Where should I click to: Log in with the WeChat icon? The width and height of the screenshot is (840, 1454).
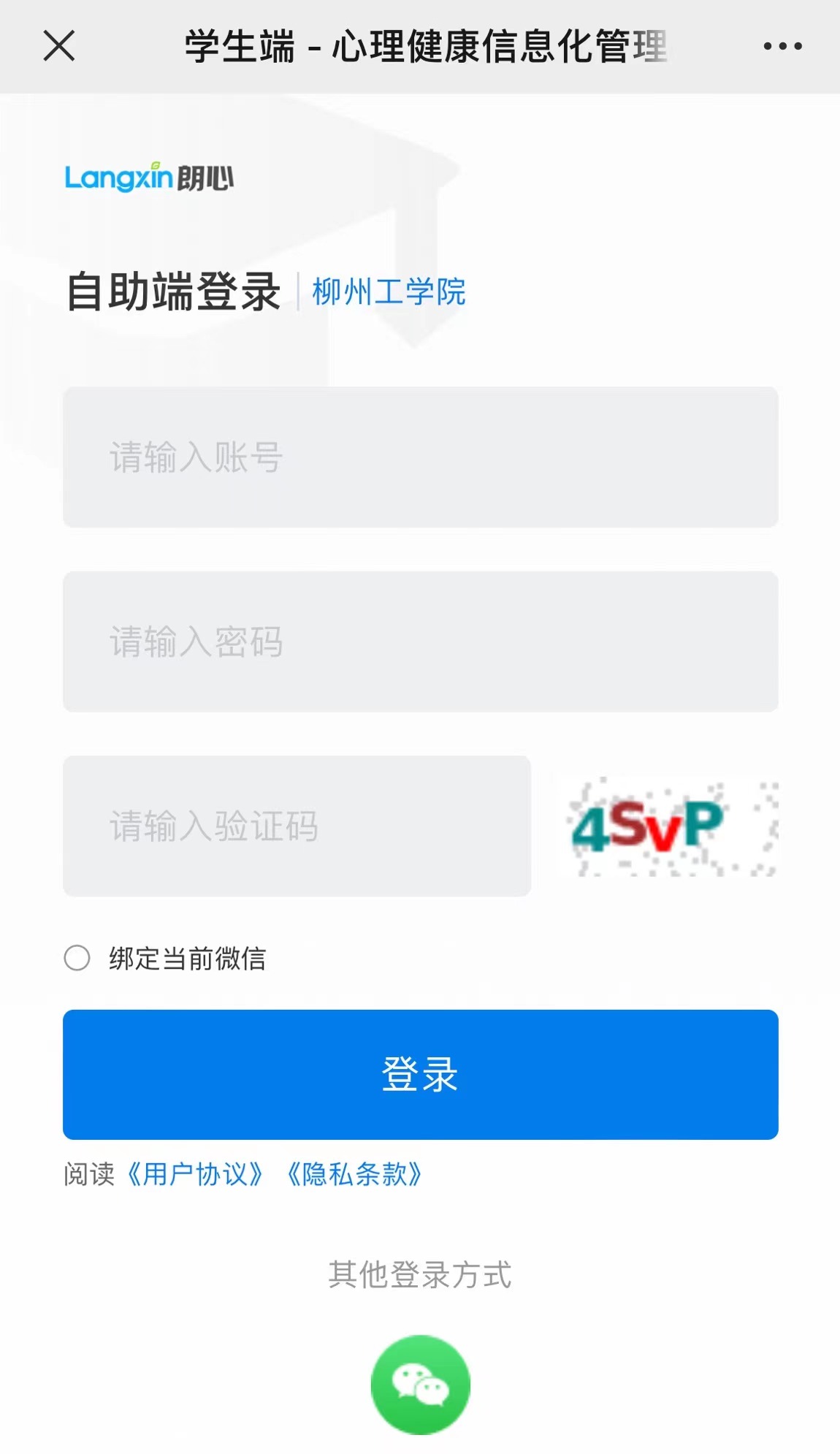point(421,1385)
